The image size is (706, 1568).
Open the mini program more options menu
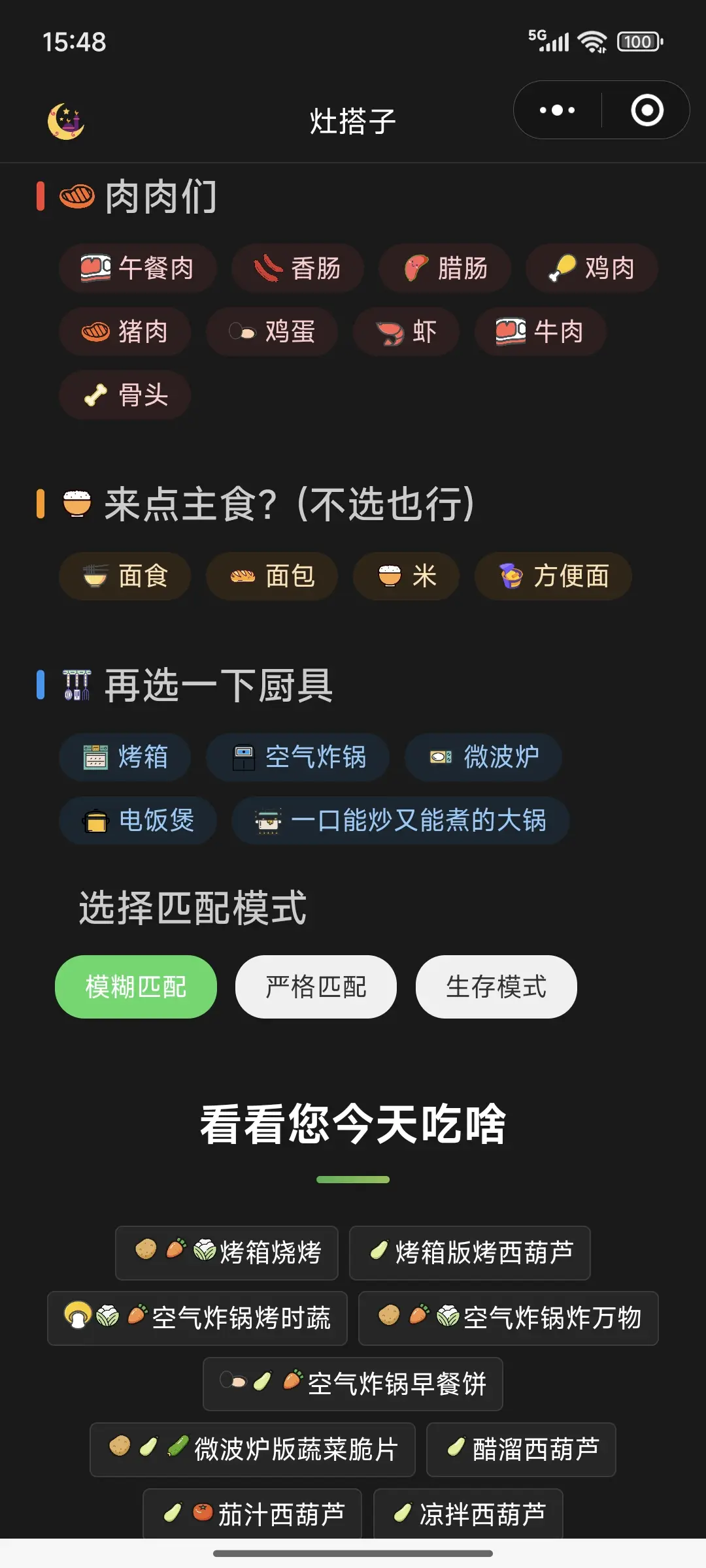[x=557, y=110]
